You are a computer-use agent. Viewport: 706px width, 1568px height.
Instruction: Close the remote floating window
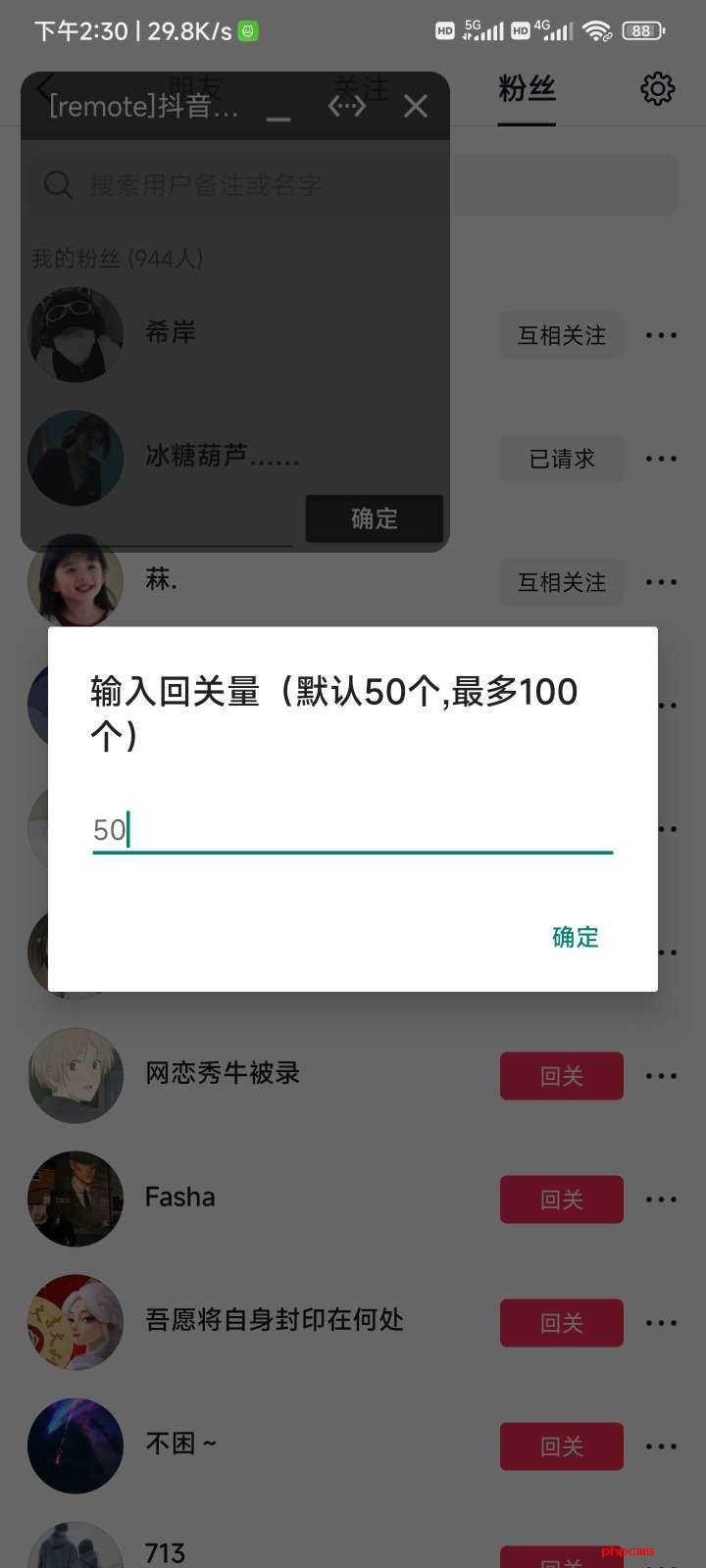coord(416,106)
